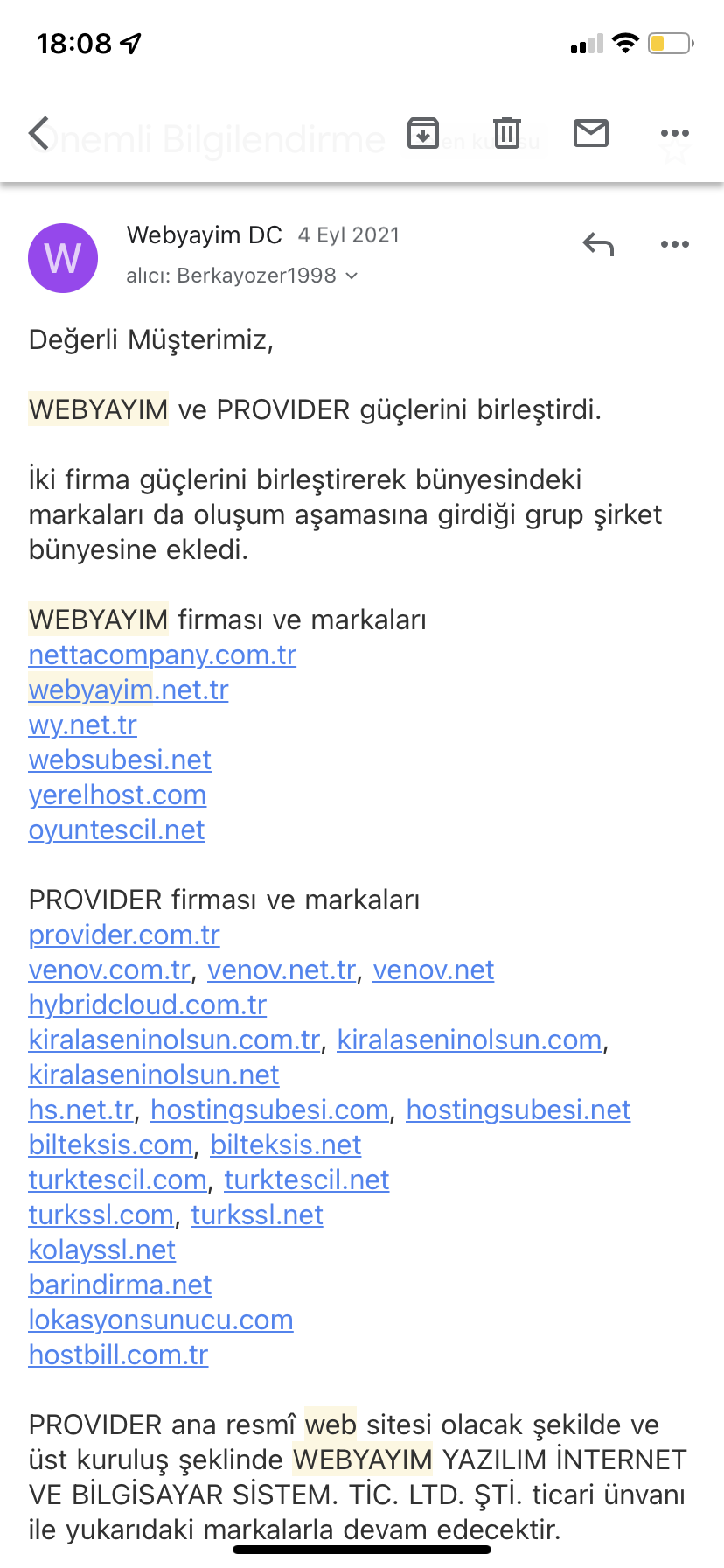The image size is (724, 1568).
Task: Open the hostbill.com.tr link
Action: 119,1355
